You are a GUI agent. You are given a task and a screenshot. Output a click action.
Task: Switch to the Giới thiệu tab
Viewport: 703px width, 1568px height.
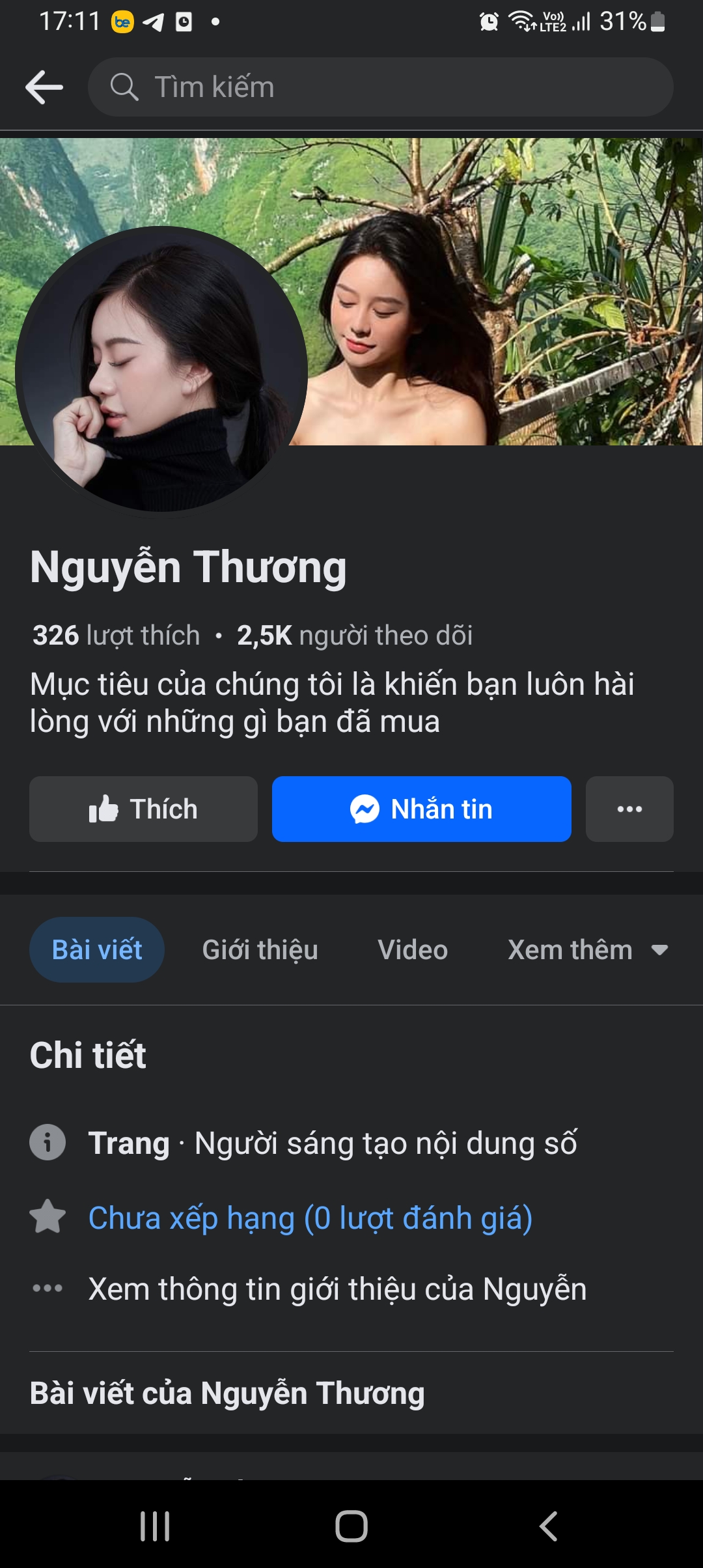(x=260, y=949)
